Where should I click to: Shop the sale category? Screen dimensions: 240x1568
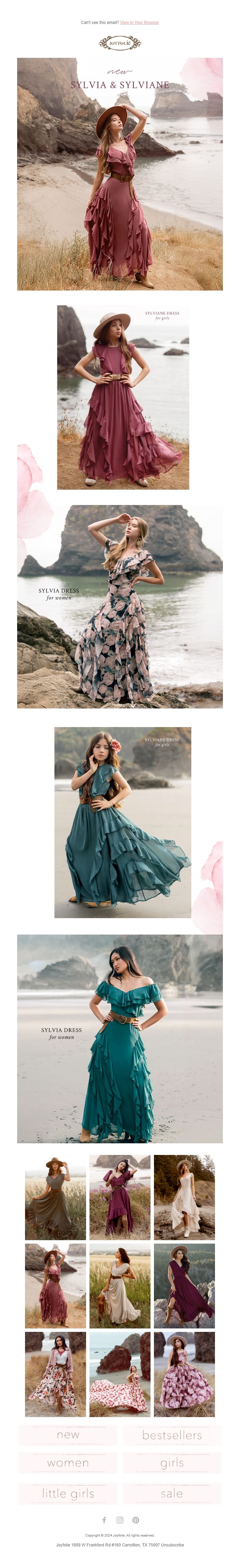click(x=172, y=1493)
